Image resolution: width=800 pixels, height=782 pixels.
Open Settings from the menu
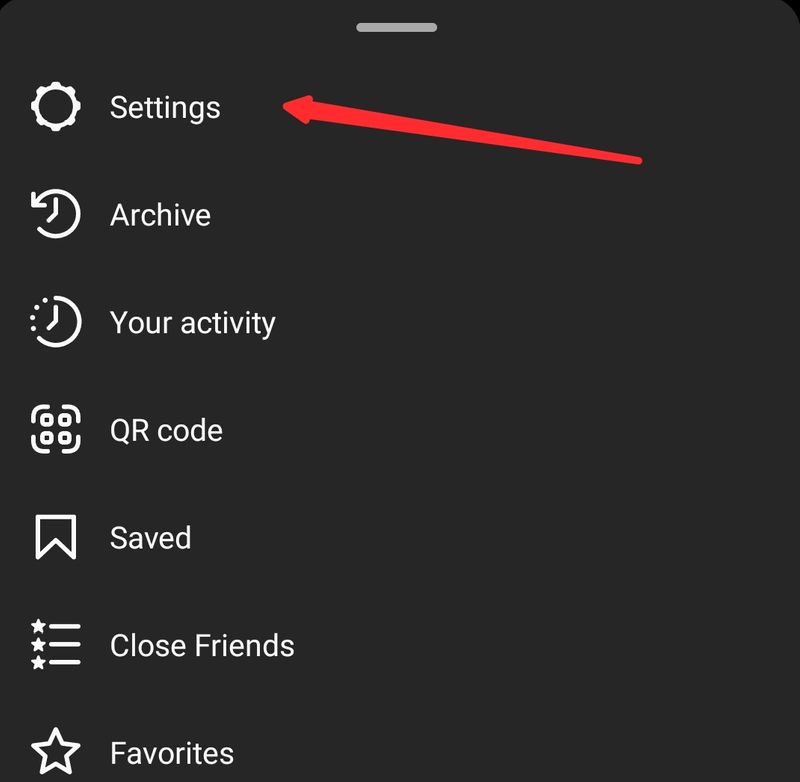165,108
